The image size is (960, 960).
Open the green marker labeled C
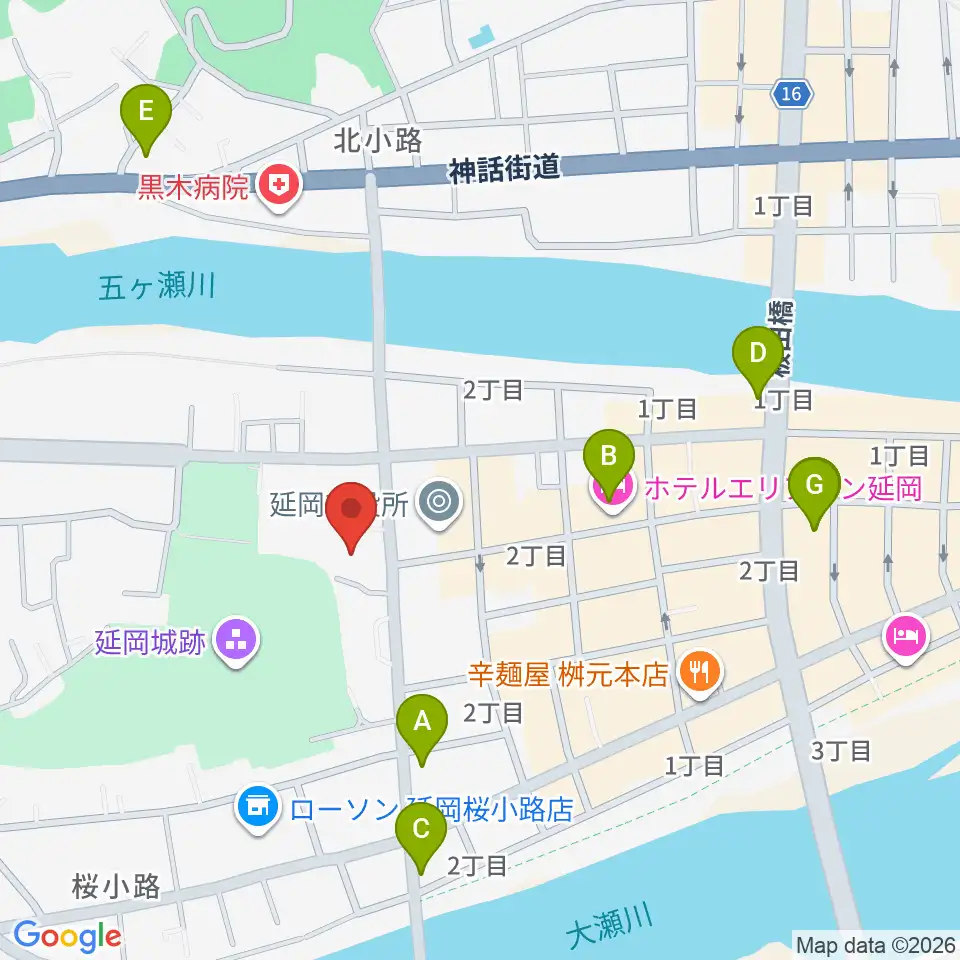pyautogui.click(x=421, y=838)
